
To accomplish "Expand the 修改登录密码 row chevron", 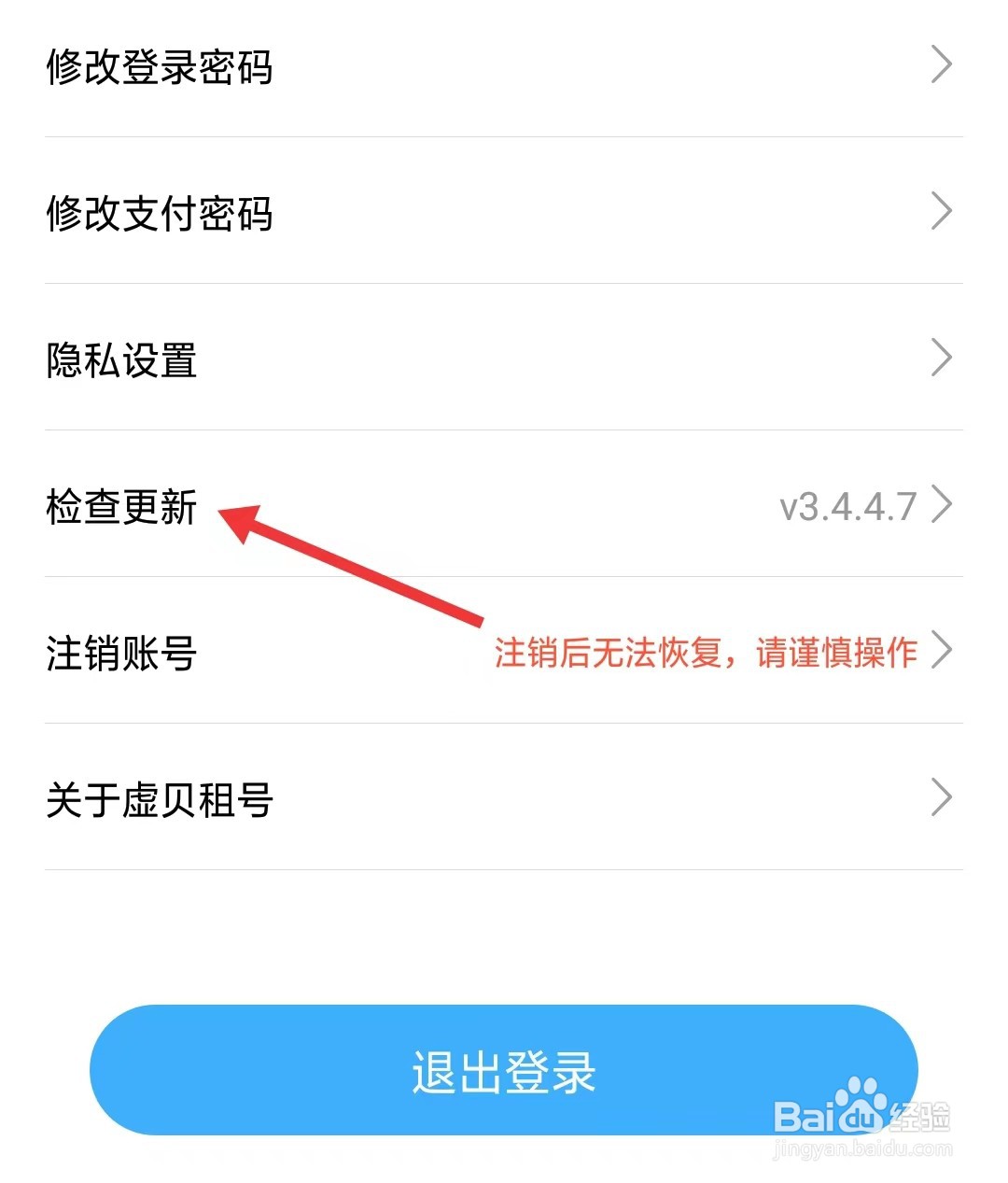I will click(x=943, y=65).
